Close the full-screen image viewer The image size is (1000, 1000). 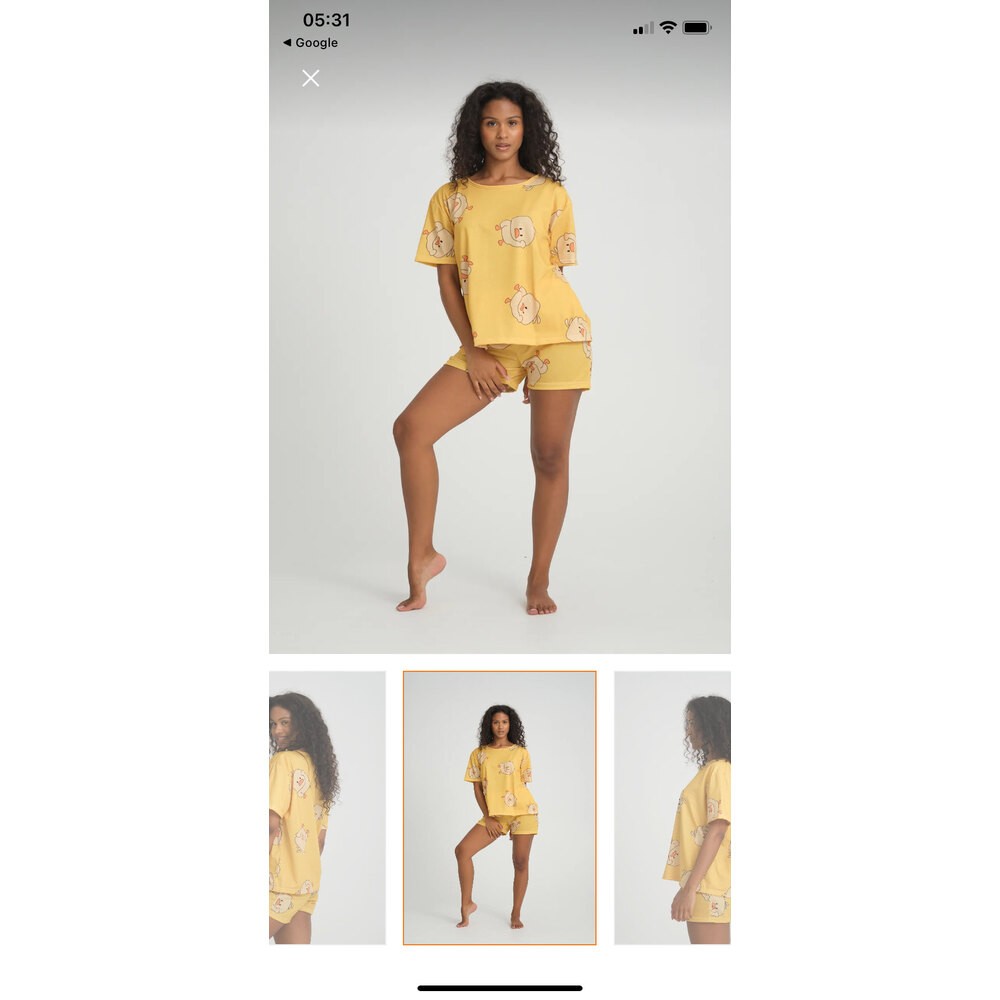(311, 78)
